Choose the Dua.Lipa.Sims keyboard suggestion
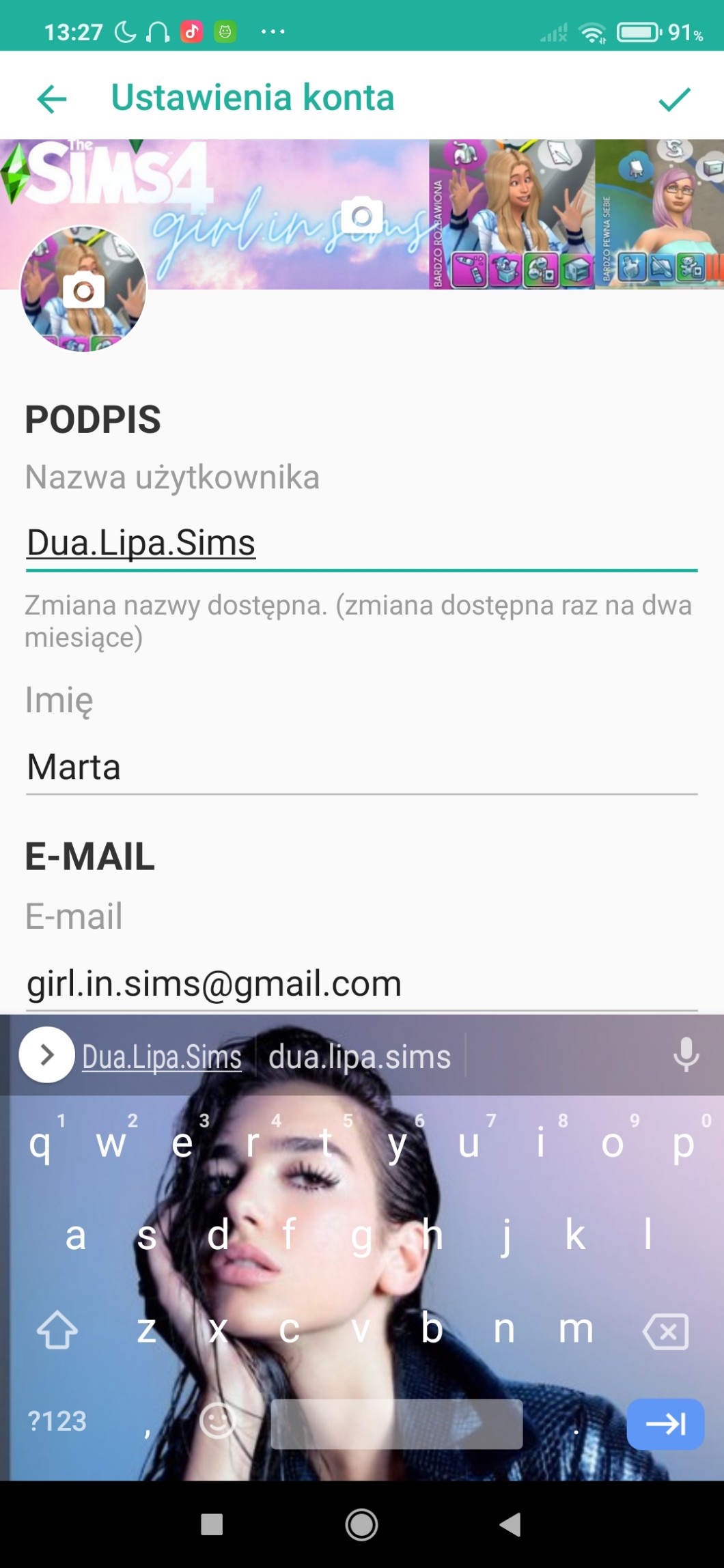The height and width of the screenshot is (1568, 724). [x=162, y=1057]
